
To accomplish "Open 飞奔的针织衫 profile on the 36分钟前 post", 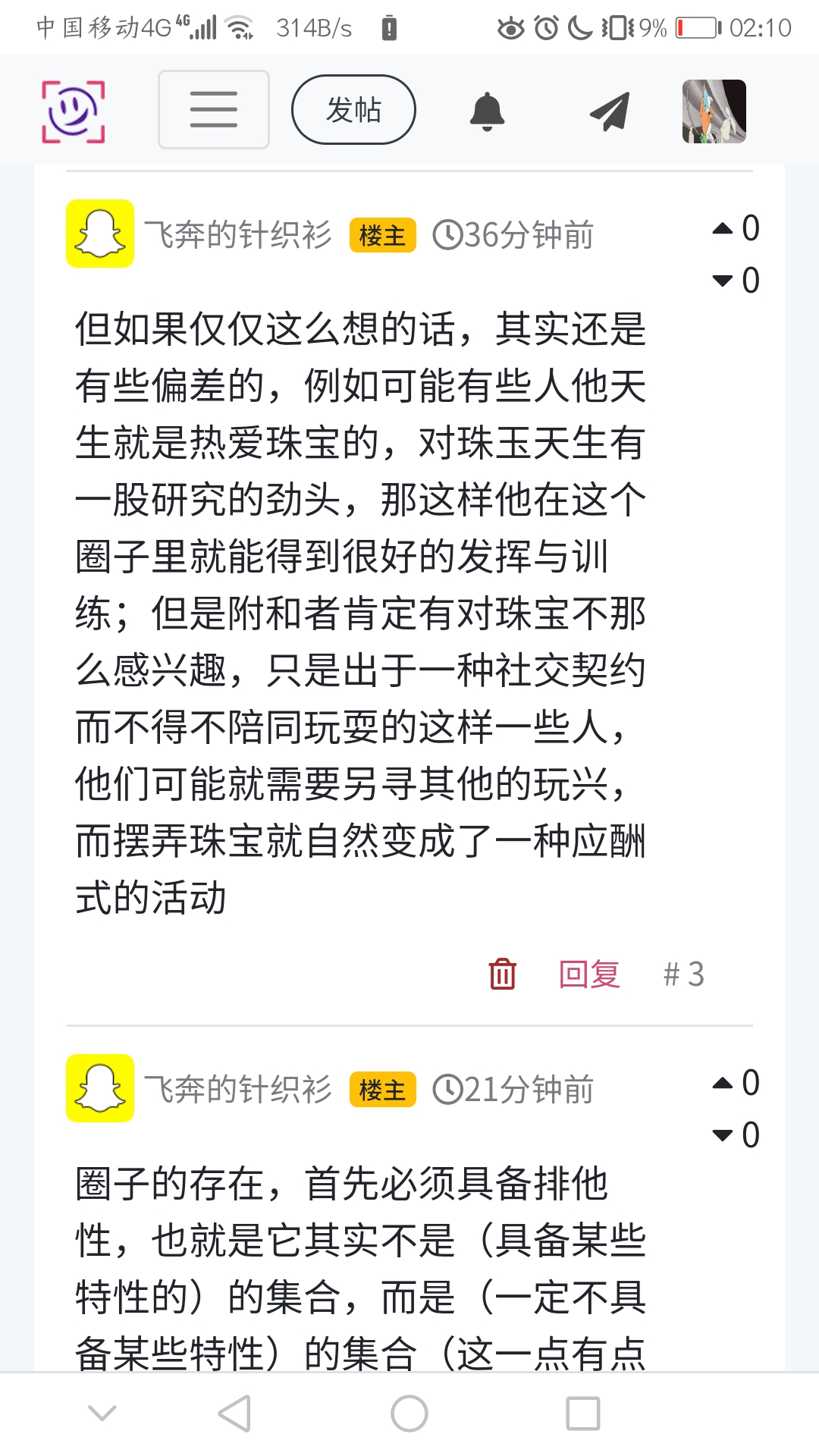I will coord(238,234).
